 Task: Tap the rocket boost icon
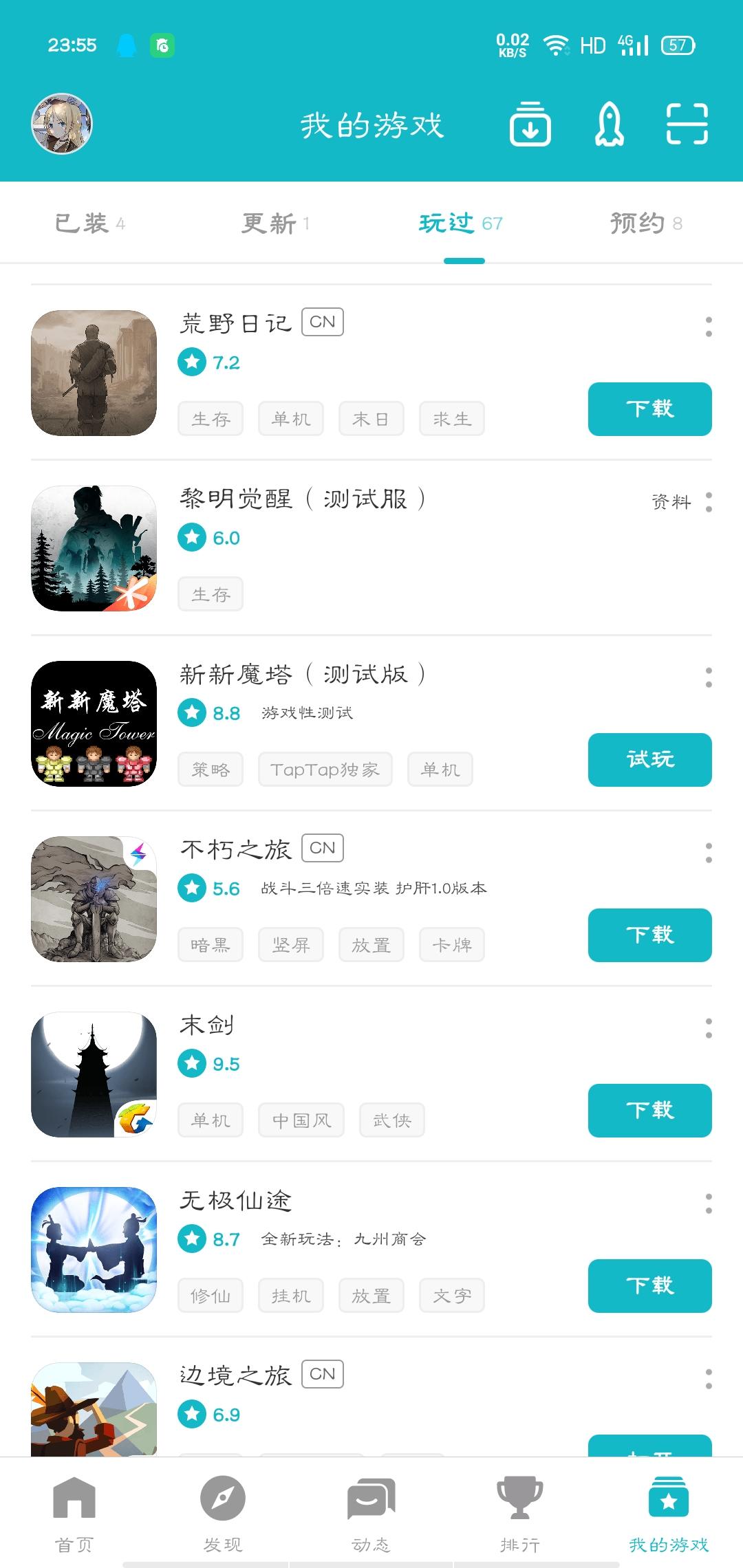pos(609,124)
